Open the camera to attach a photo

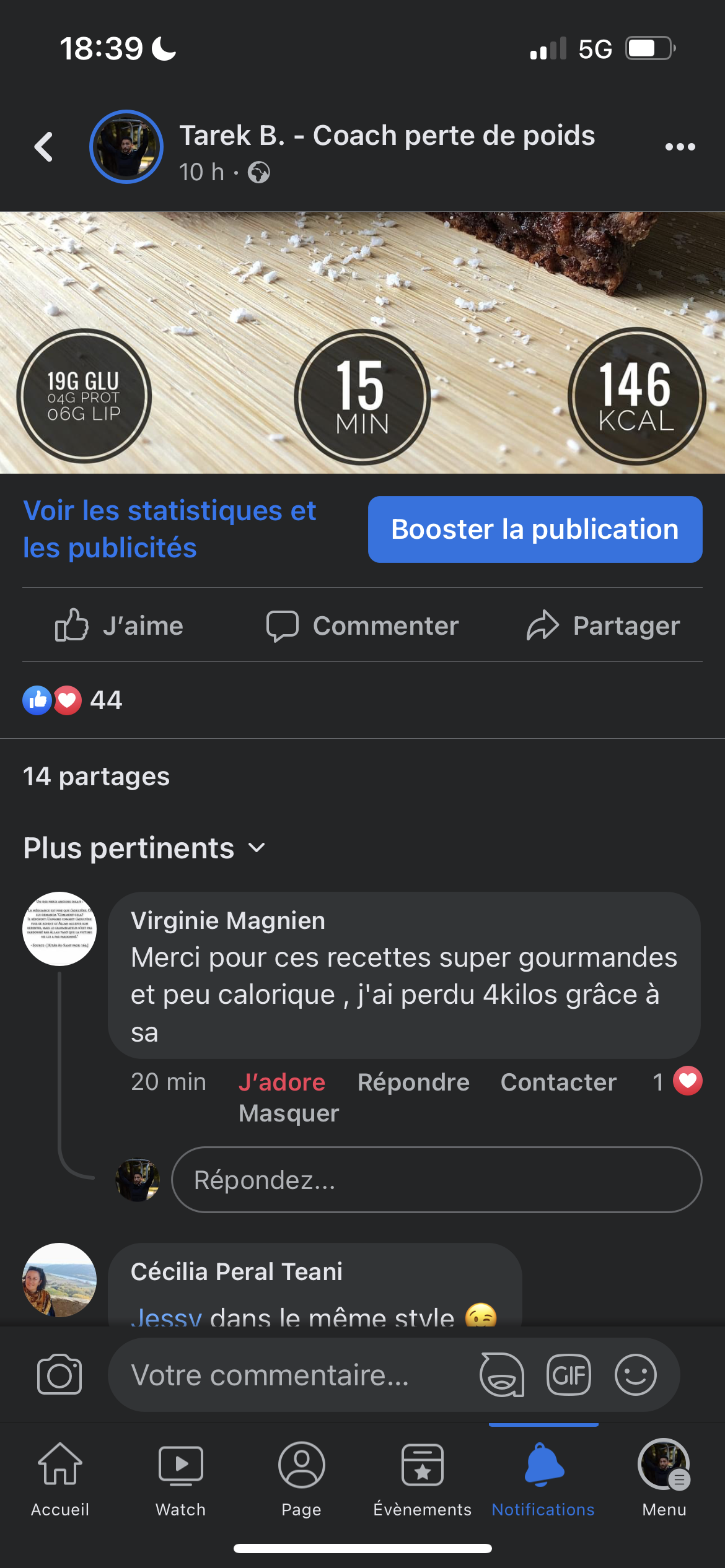[59, 1375]
